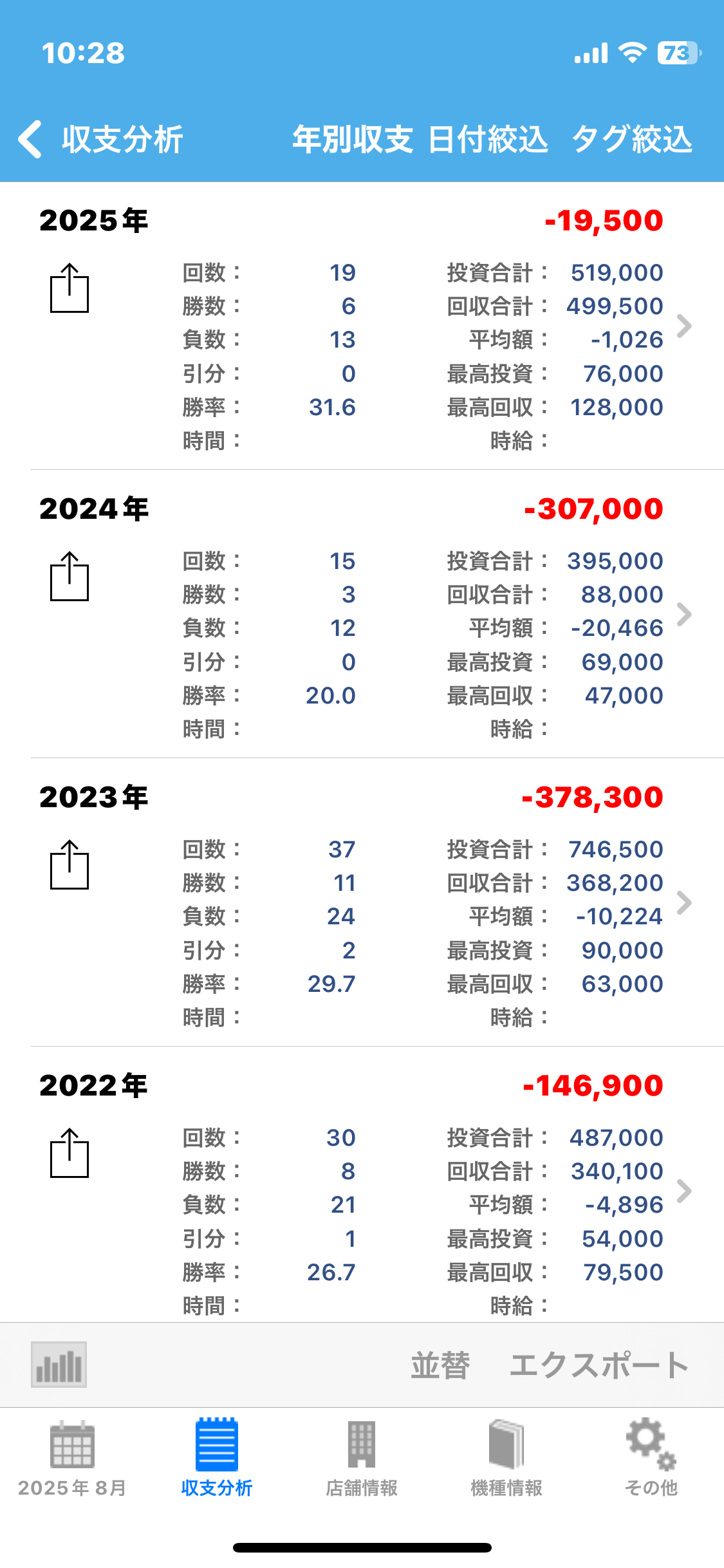Open 年別収支 view
The height and width of the screenshot is (1568, 724).
pyautogui.click(x=353, y=139)
